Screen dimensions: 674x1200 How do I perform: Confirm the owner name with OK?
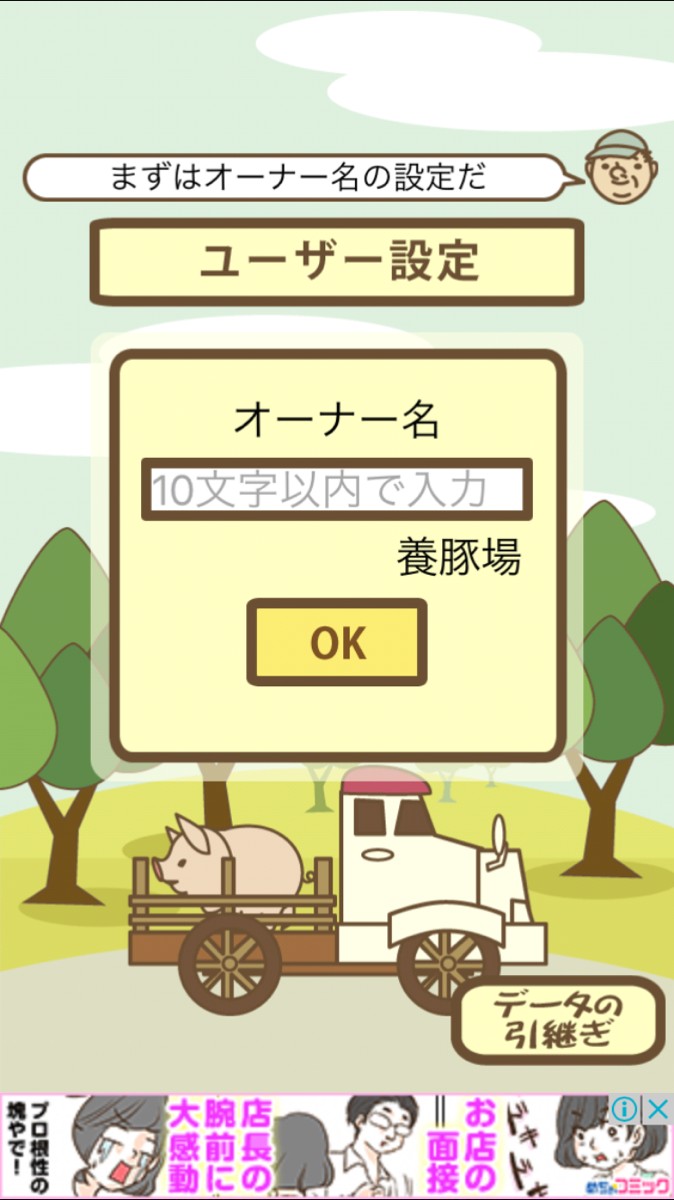(x=337, y=643)
